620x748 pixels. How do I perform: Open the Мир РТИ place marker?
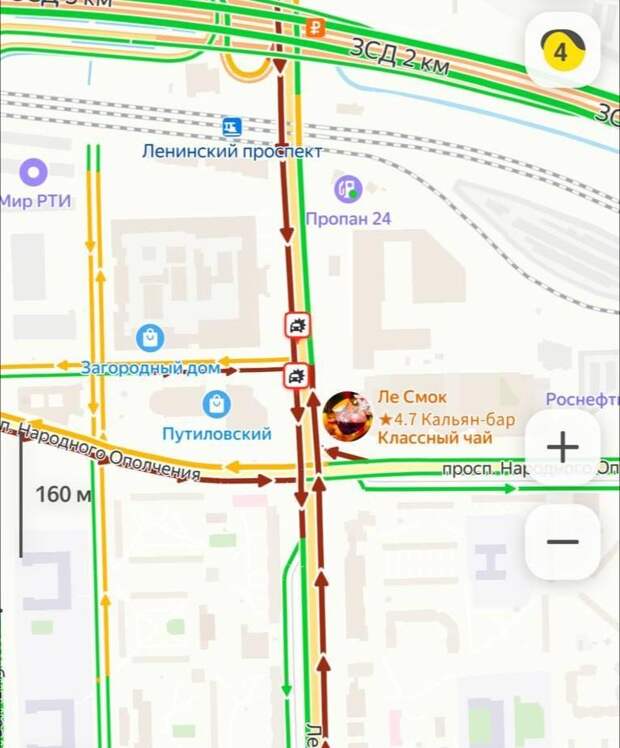point(34,173)
